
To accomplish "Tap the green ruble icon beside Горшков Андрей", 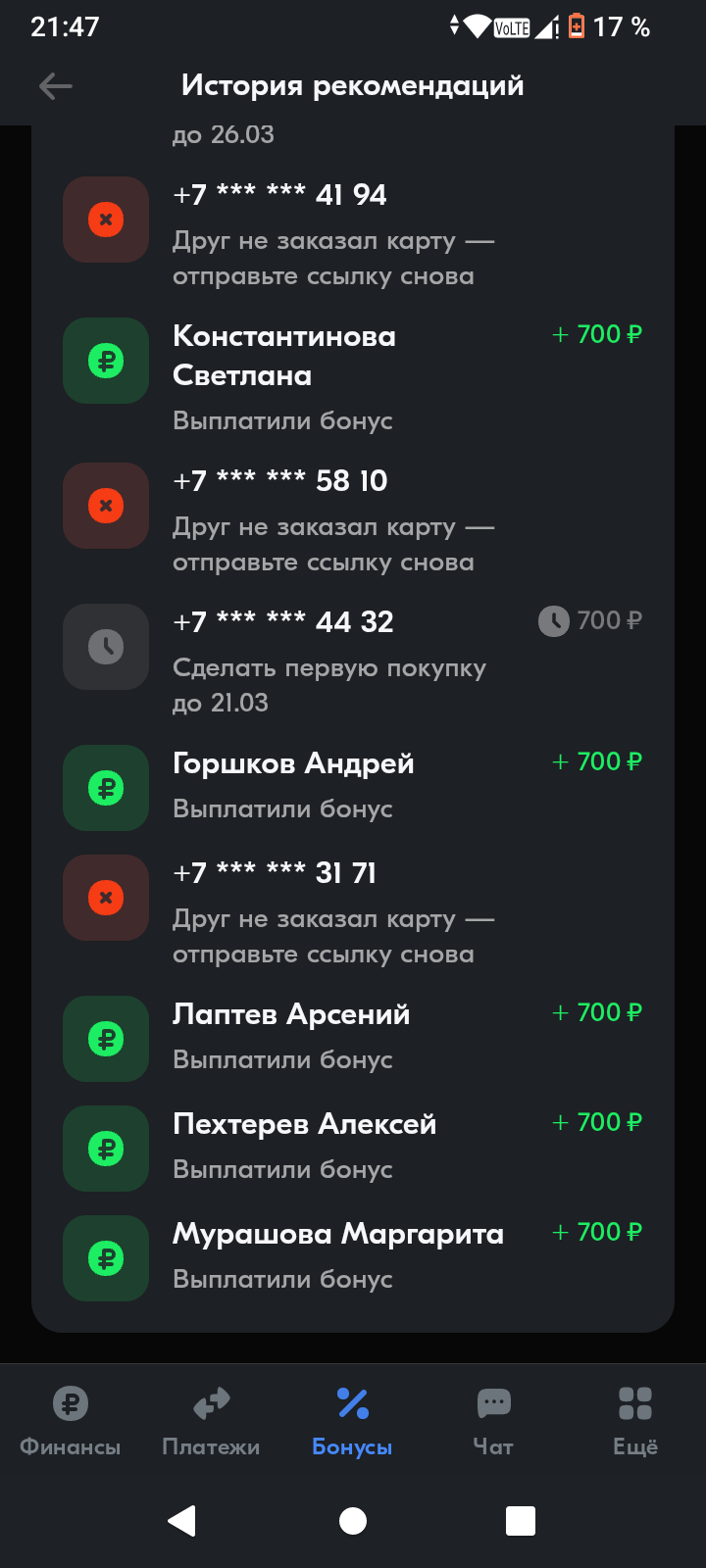I will tap(105, 788).
